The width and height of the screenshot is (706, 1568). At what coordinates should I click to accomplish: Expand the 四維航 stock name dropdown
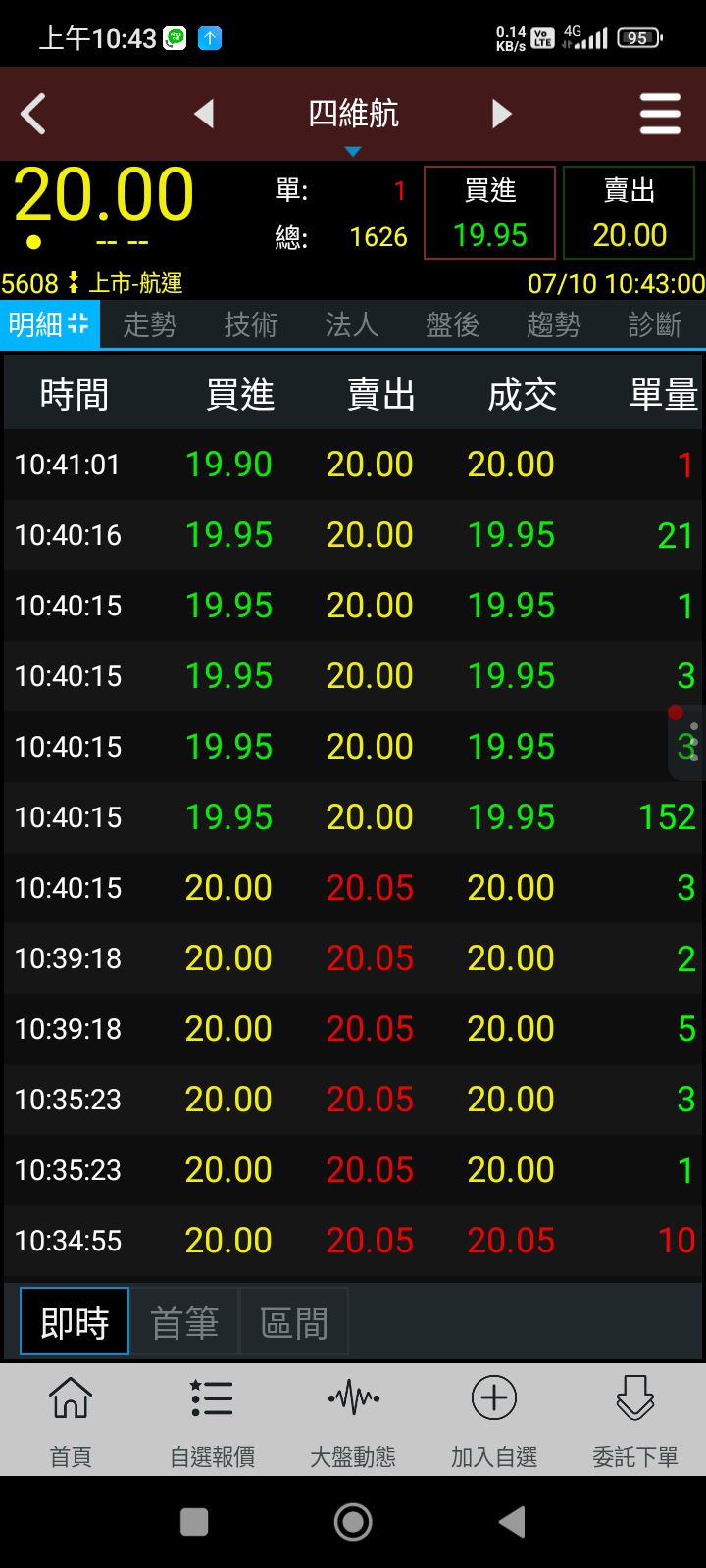(x=353, y=118)
